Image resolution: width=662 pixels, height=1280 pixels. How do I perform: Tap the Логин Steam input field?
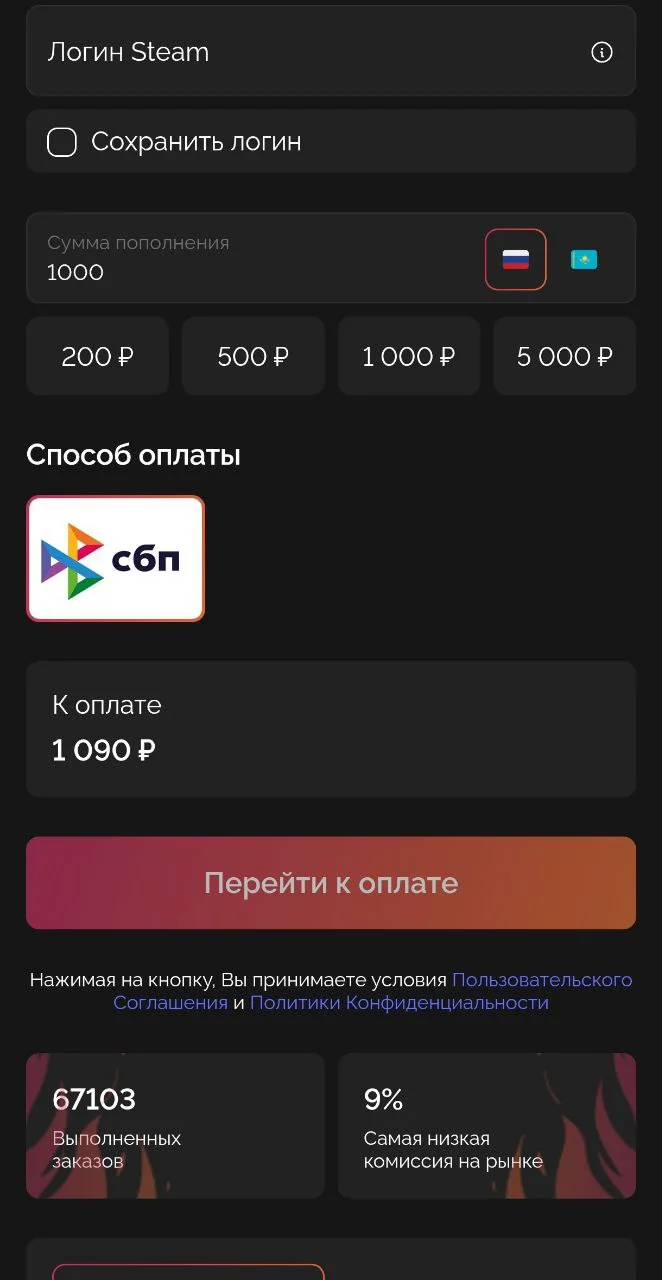330,51
